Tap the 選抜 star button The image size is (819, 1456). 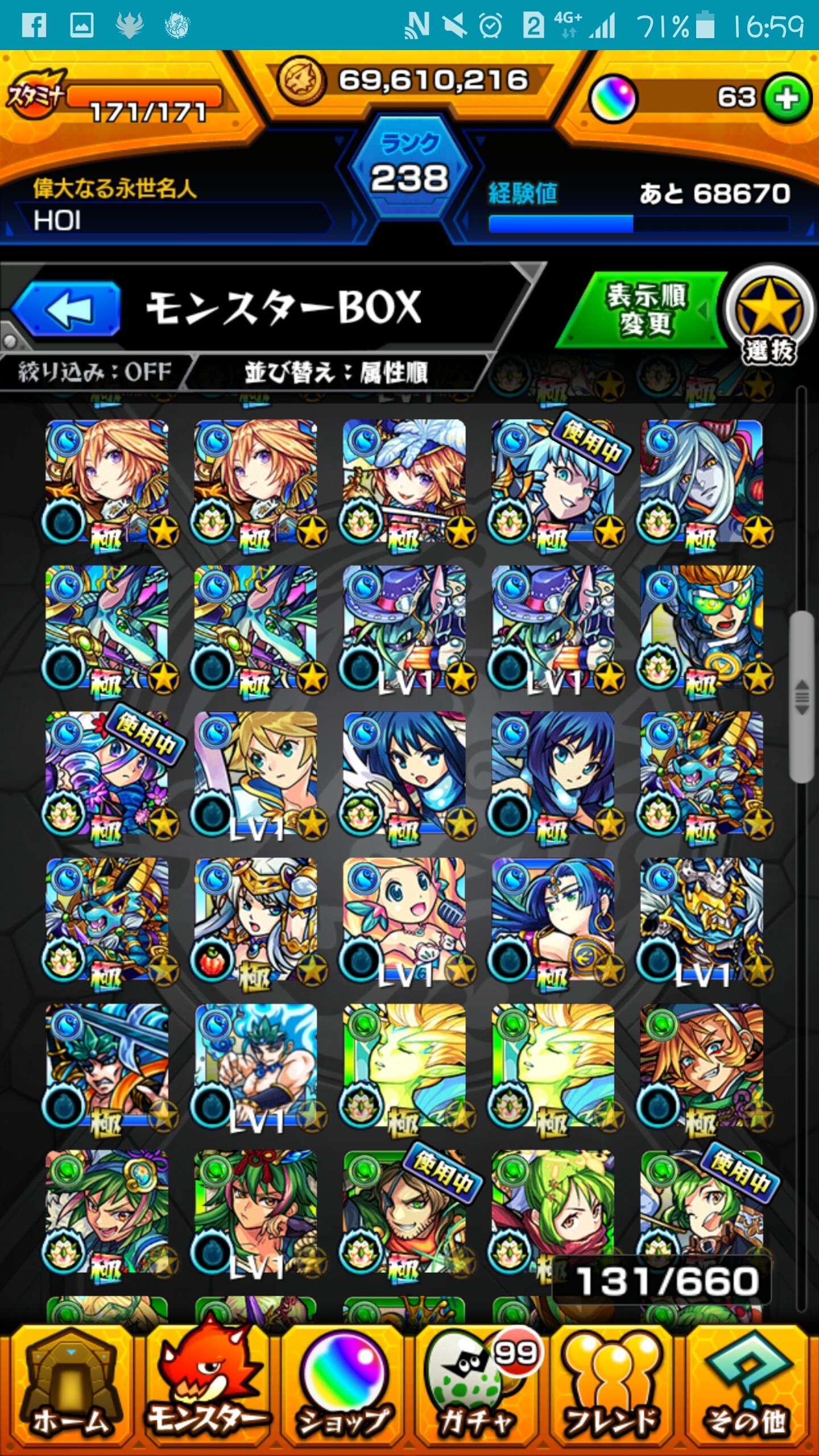click(x=768, y=316)
